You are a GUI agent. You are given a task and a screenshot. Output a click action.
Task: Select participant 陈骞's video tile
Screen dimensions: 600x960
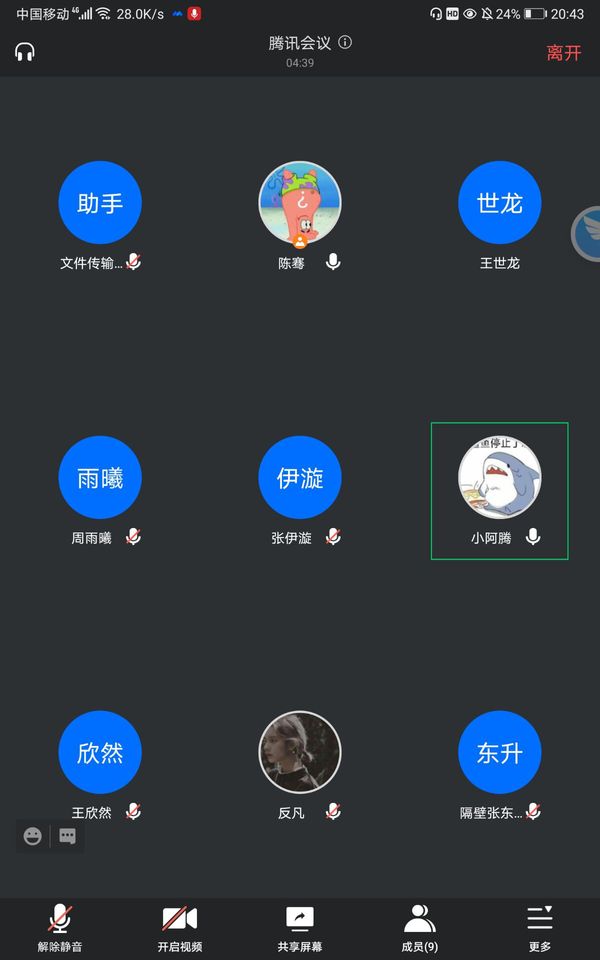tap(300, 204)
